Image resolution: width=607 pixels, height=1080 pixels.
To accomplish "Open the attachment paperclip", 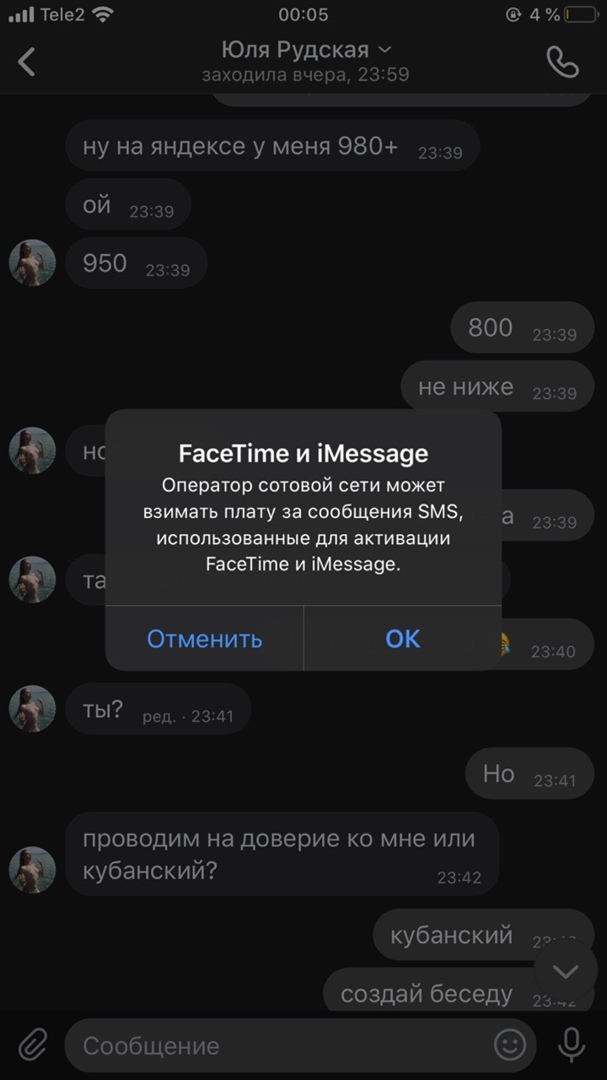I will click(32, 1046).
